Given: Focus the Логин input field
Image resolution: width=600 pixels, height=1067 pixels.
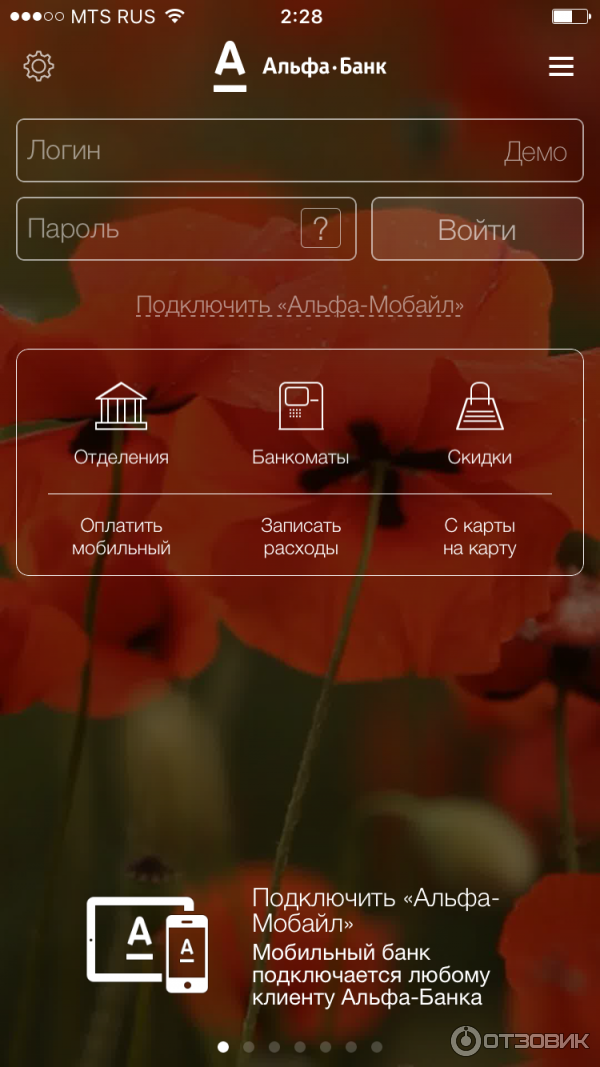Looking at the screenshot, I should [x=250, y=151].
